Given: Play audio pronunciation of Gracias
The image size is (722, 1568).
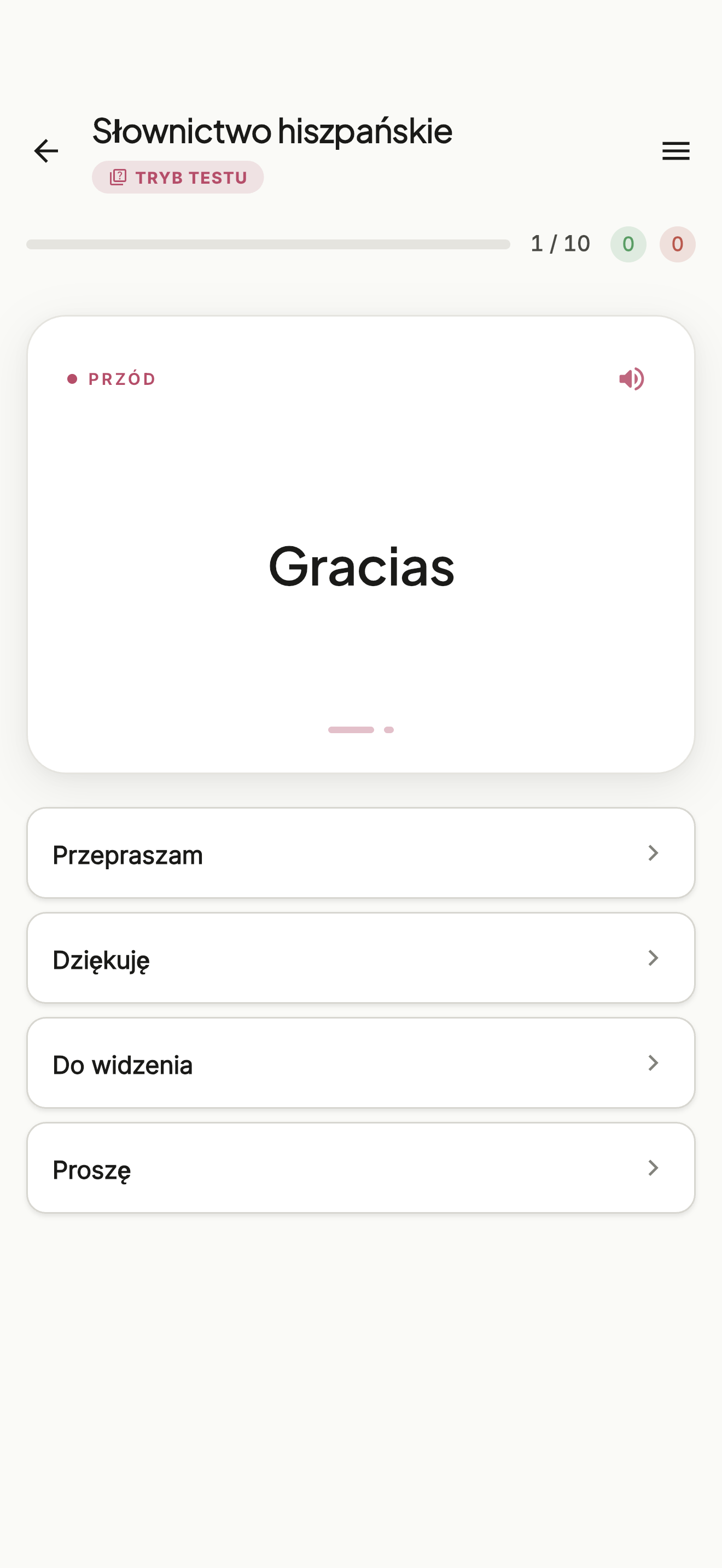Looking at the screenshot, I should 631,379.
